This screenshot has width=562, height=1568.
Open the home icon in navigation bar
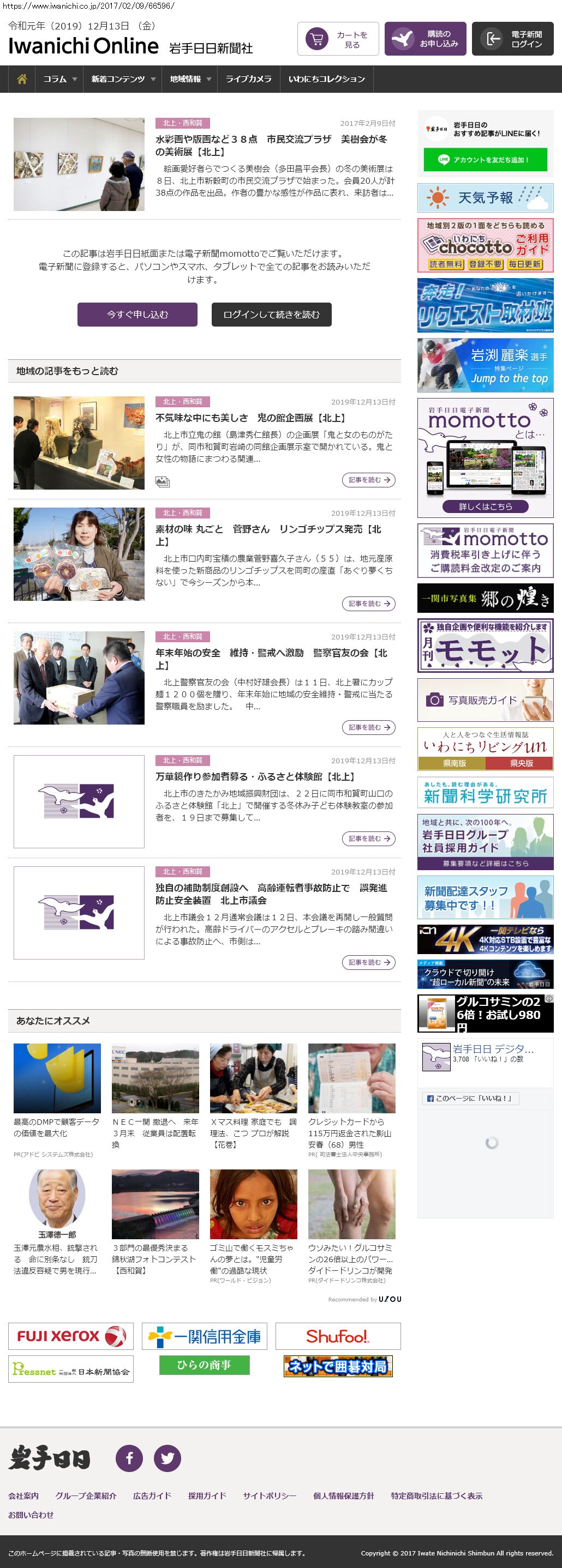pyautogui.click(x=22, y=79)
